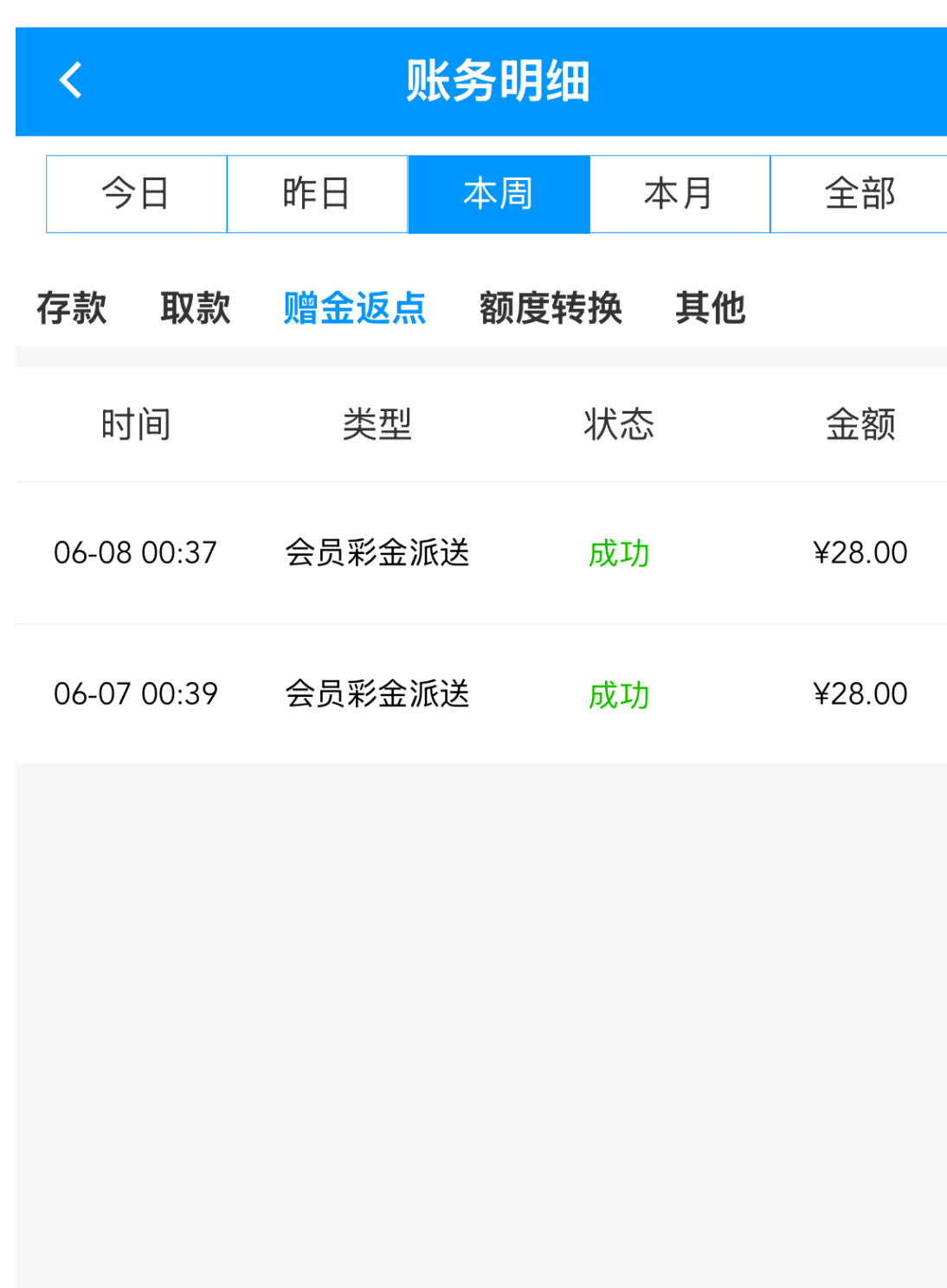The image size is (947, 1288).
Task: Switch to 取款 records
Action: pyautogui.click(x=196, y=308)
